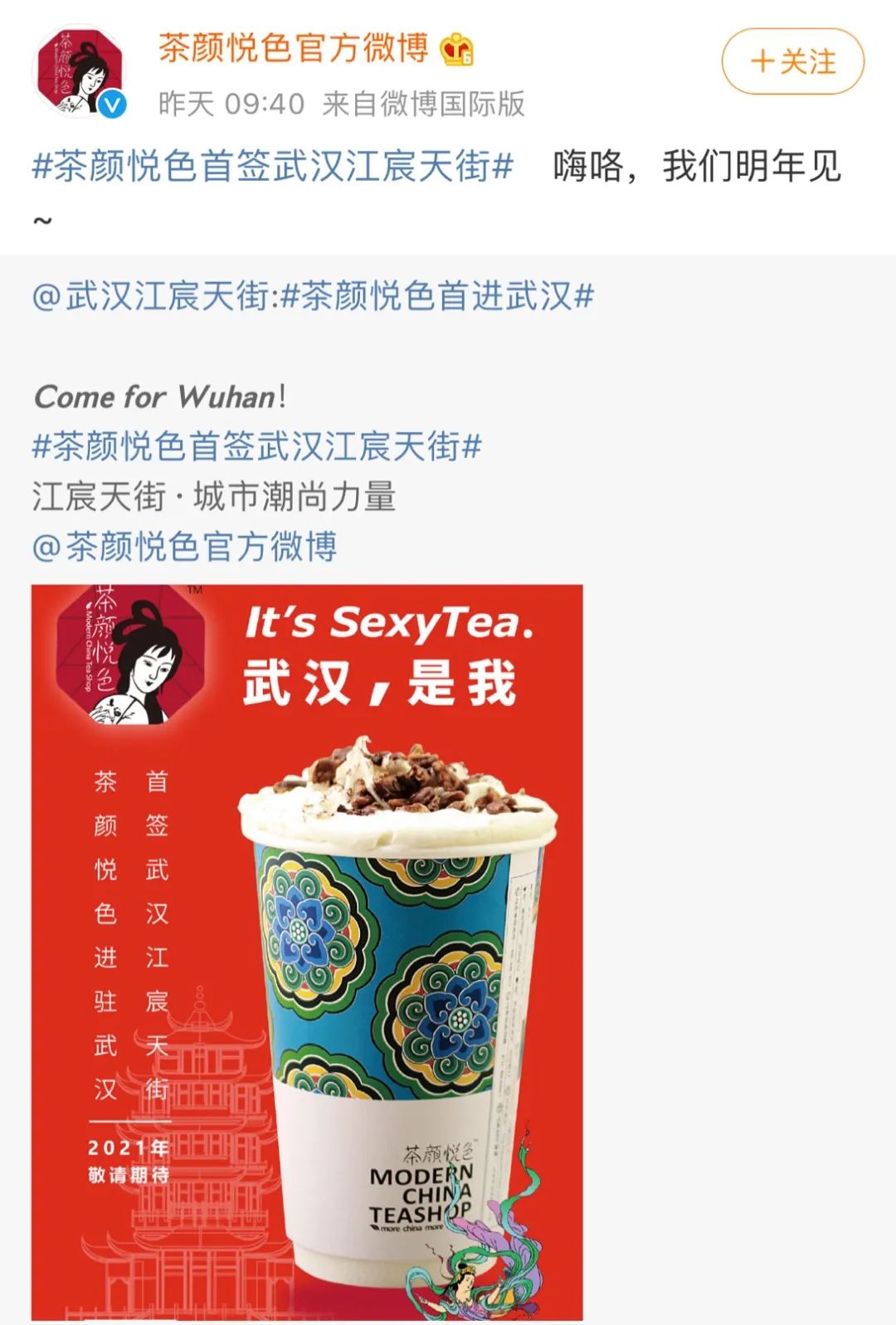Screen dimensions: 896x1325
Task: Open the @武汉江宸天街 mention
Action: point(151,296)
